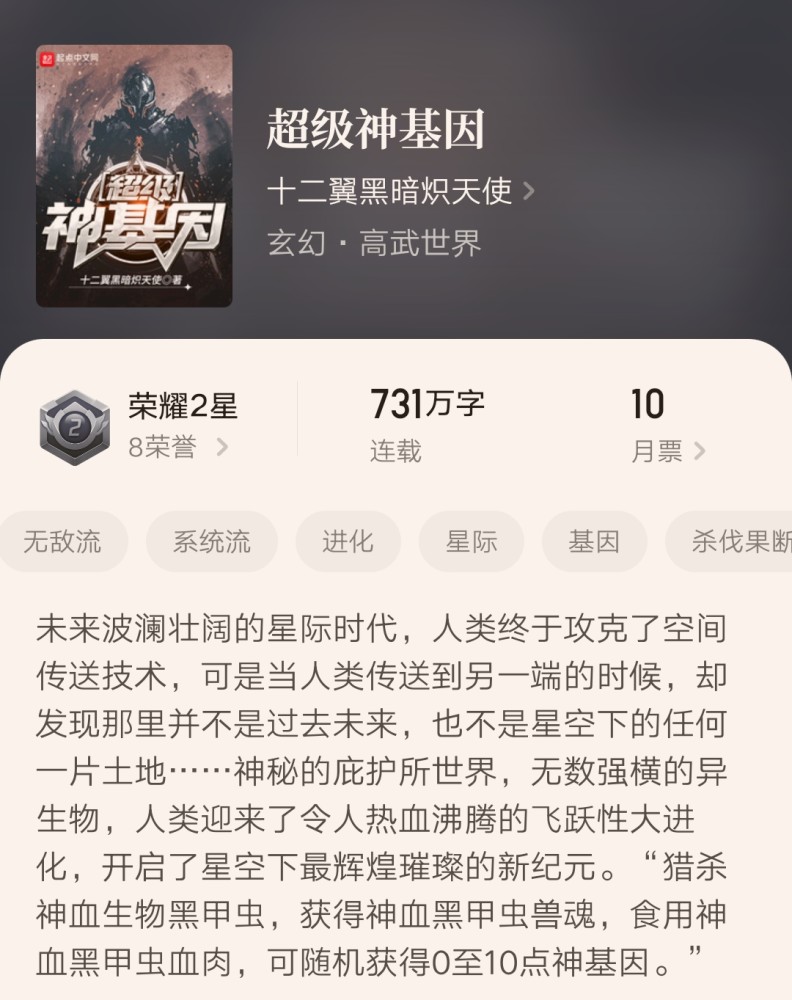
Task: Select the 星际 tag chip
Action: tap(471, 542)
